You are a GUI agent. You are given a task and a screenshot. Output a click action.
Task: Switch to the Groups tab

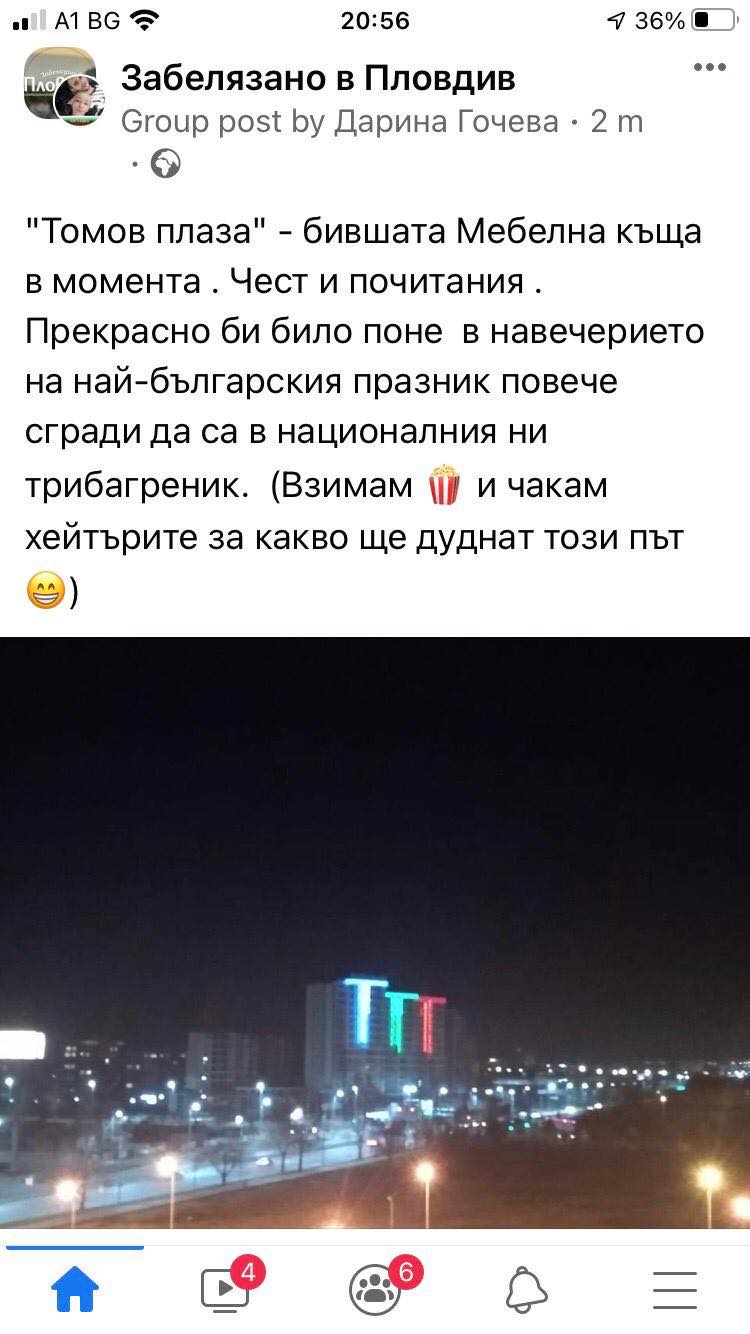375,1290
